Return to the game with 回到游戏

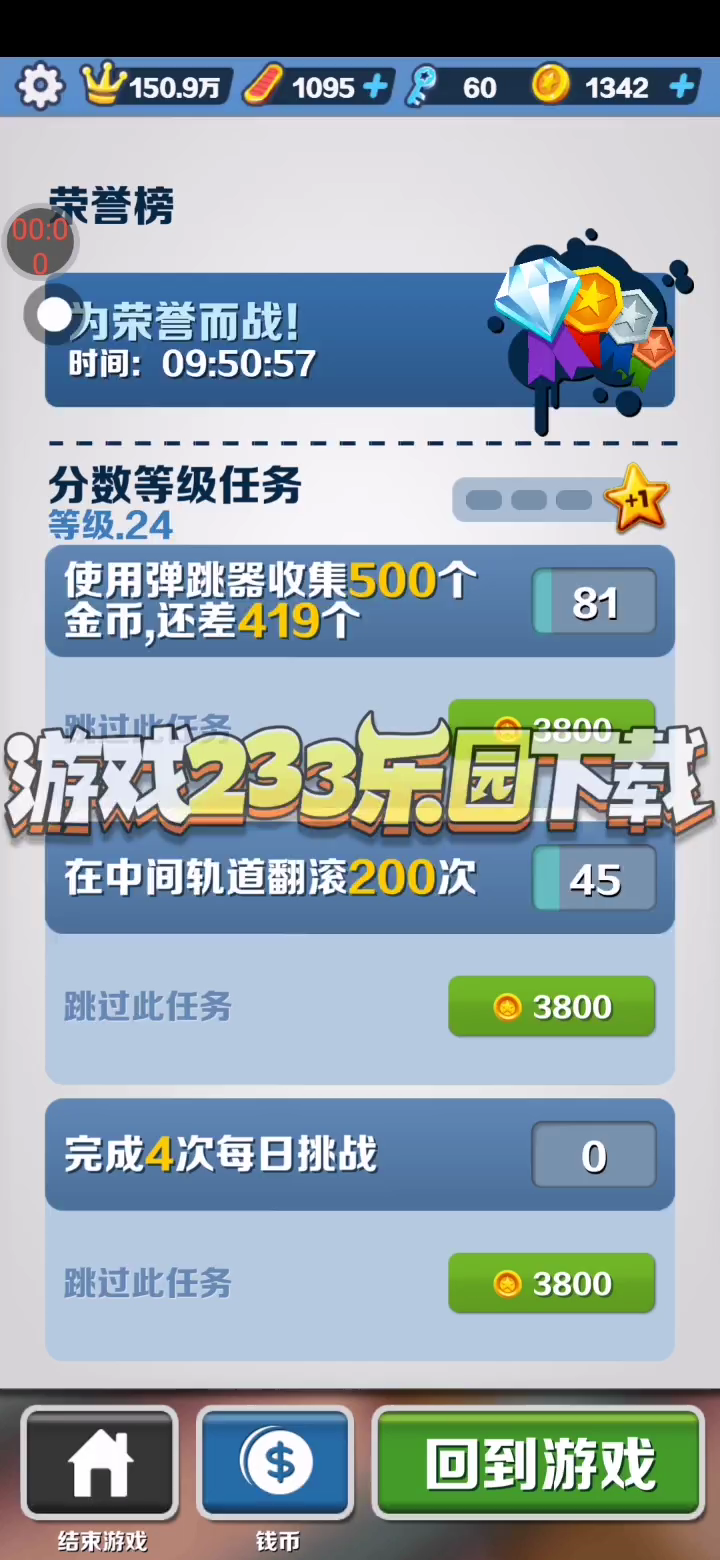click(x=539, y=1463)
